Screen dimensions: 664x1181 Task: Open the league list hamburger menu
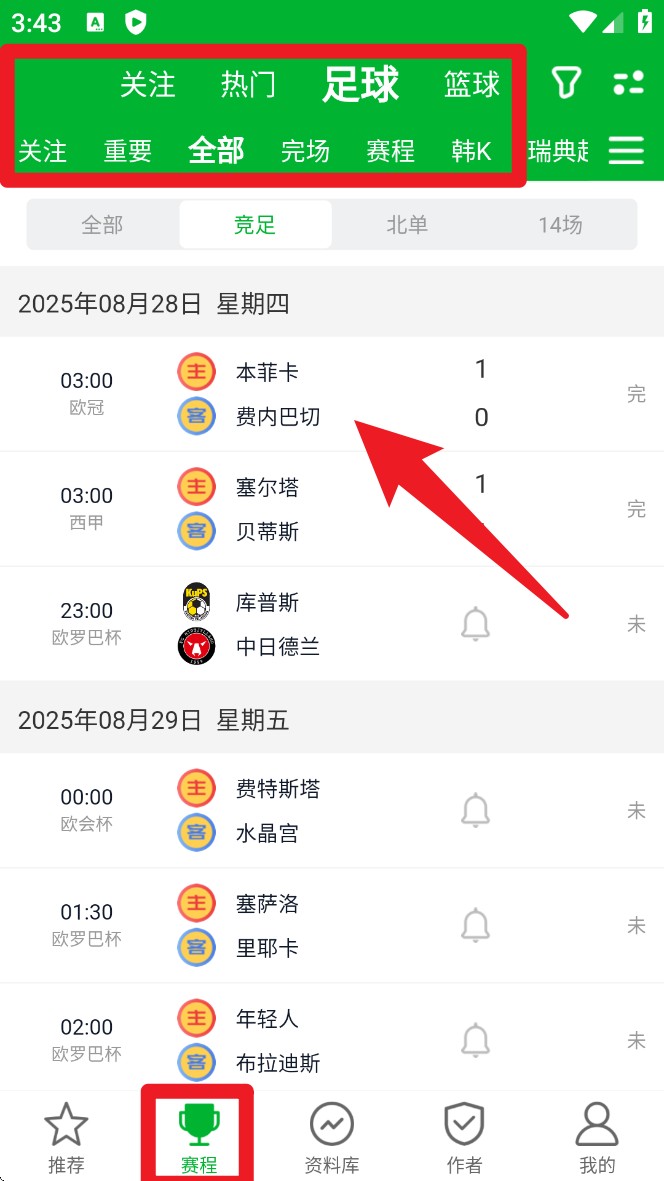tap(626, 150)
